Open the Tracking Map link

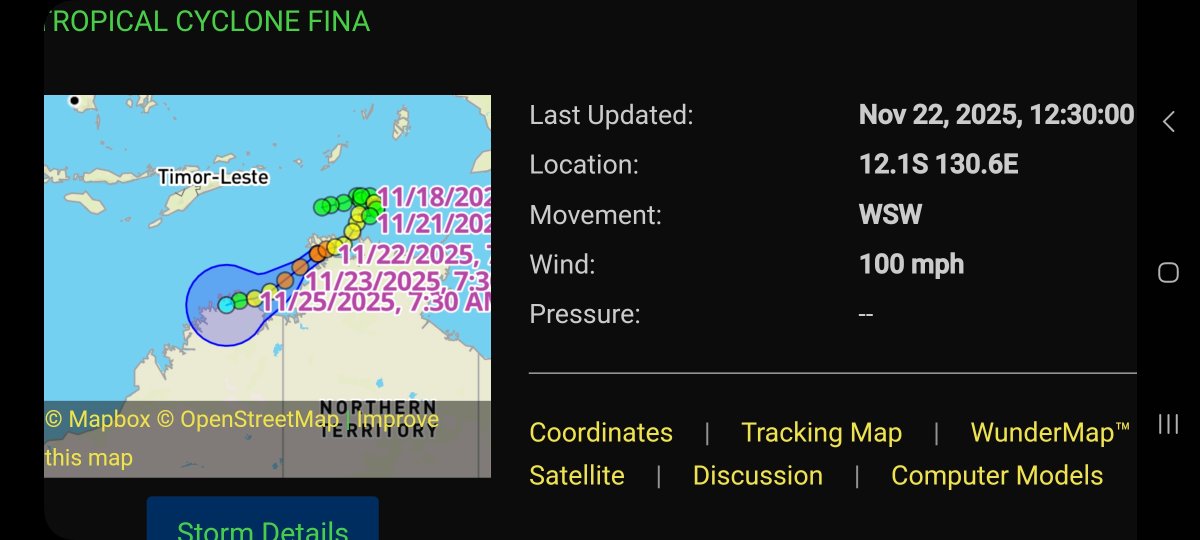click(x=821, y=433)
